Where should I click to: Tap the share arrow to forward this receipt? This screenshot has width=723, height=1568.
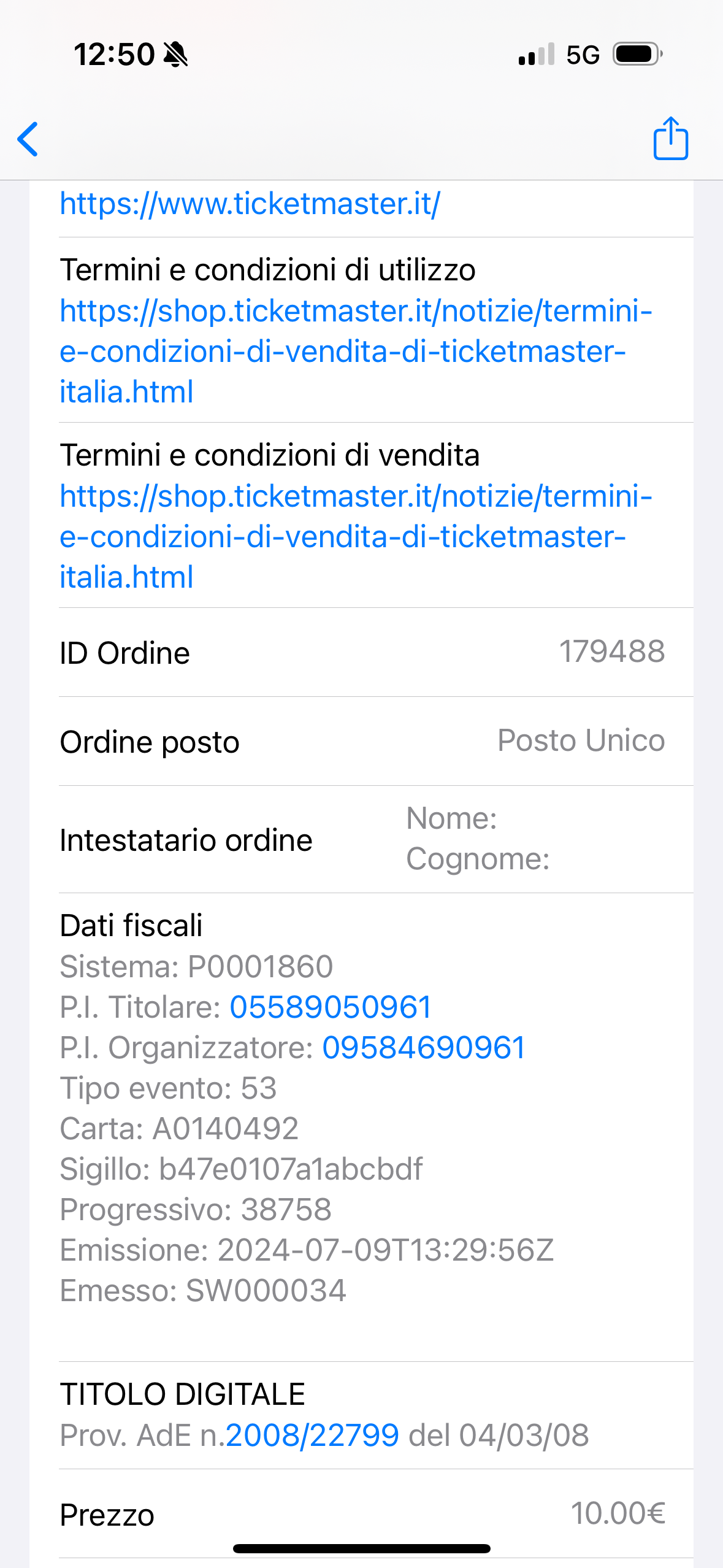pos(670,139)
